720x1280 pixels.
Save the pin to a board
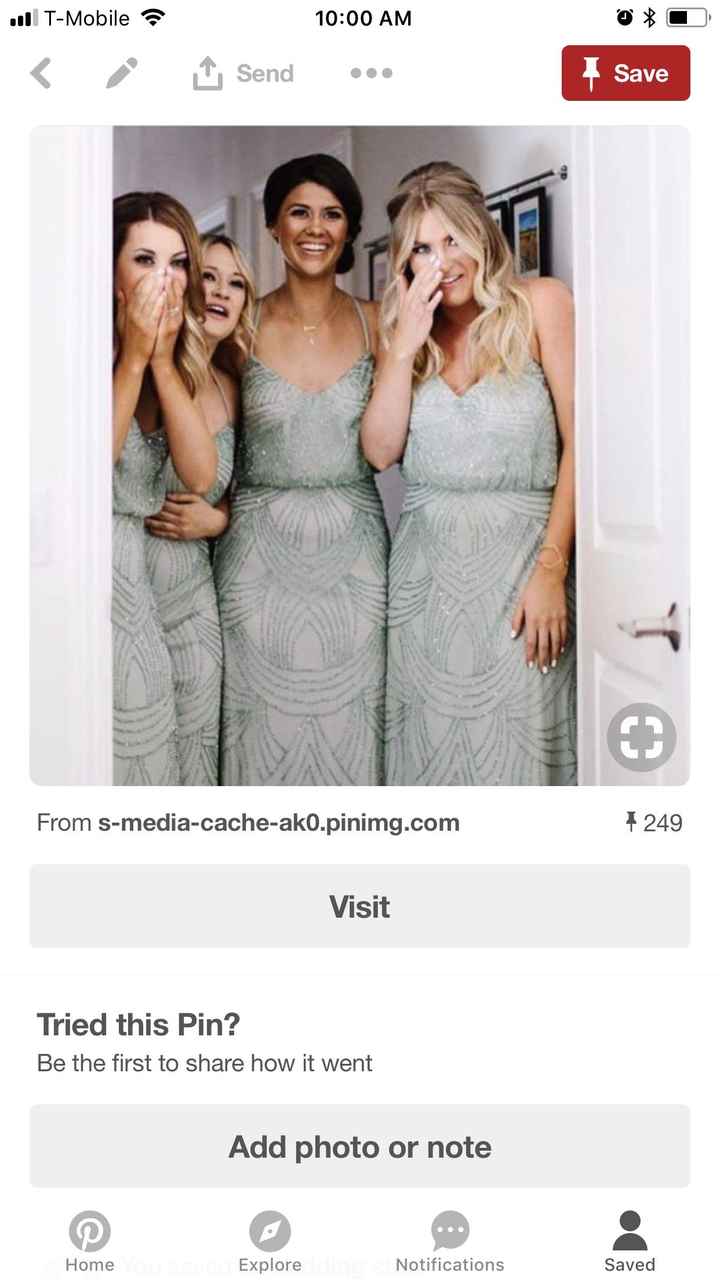[x=626, y=72]
